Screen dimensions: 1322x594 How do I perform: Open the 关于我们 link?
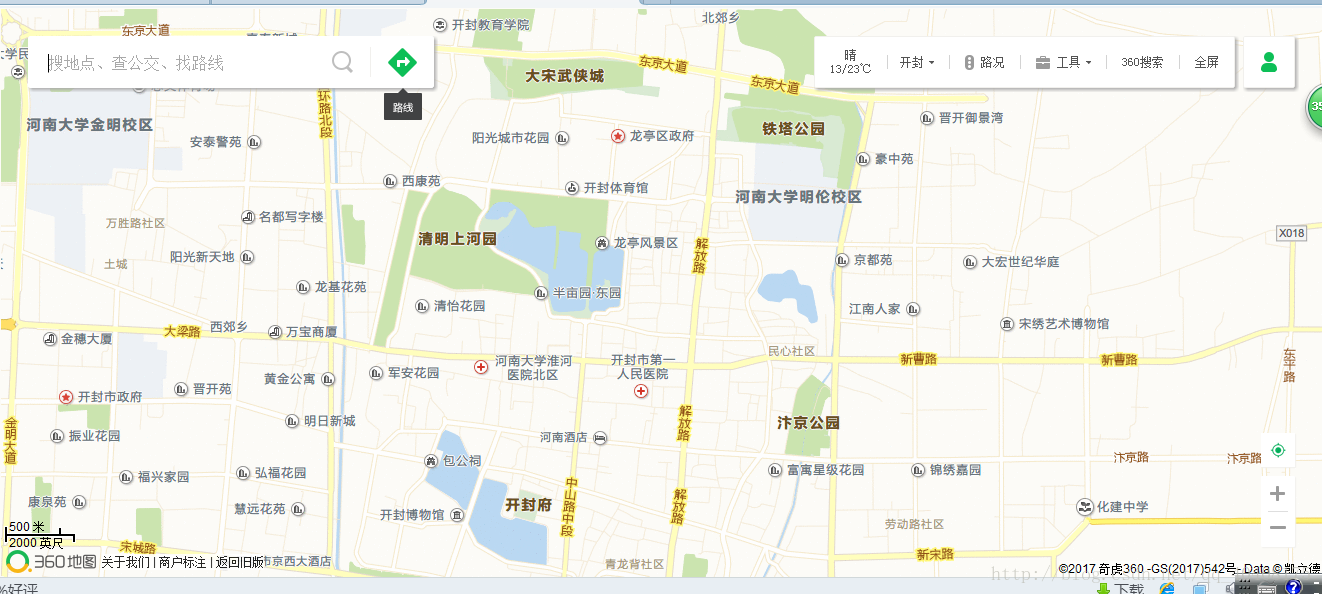[x=126, y=562]
